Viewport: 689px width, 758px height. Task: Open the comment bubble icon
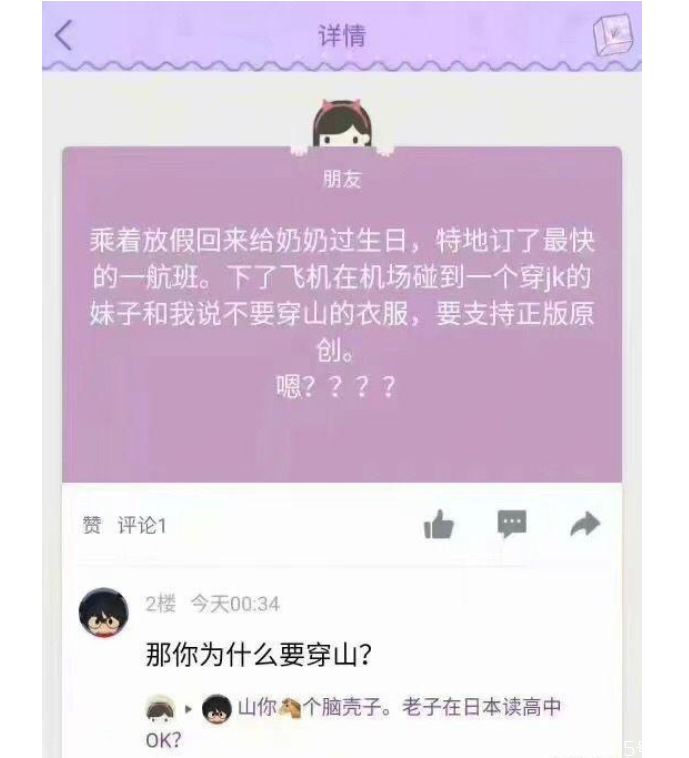(x=512, y=524)
